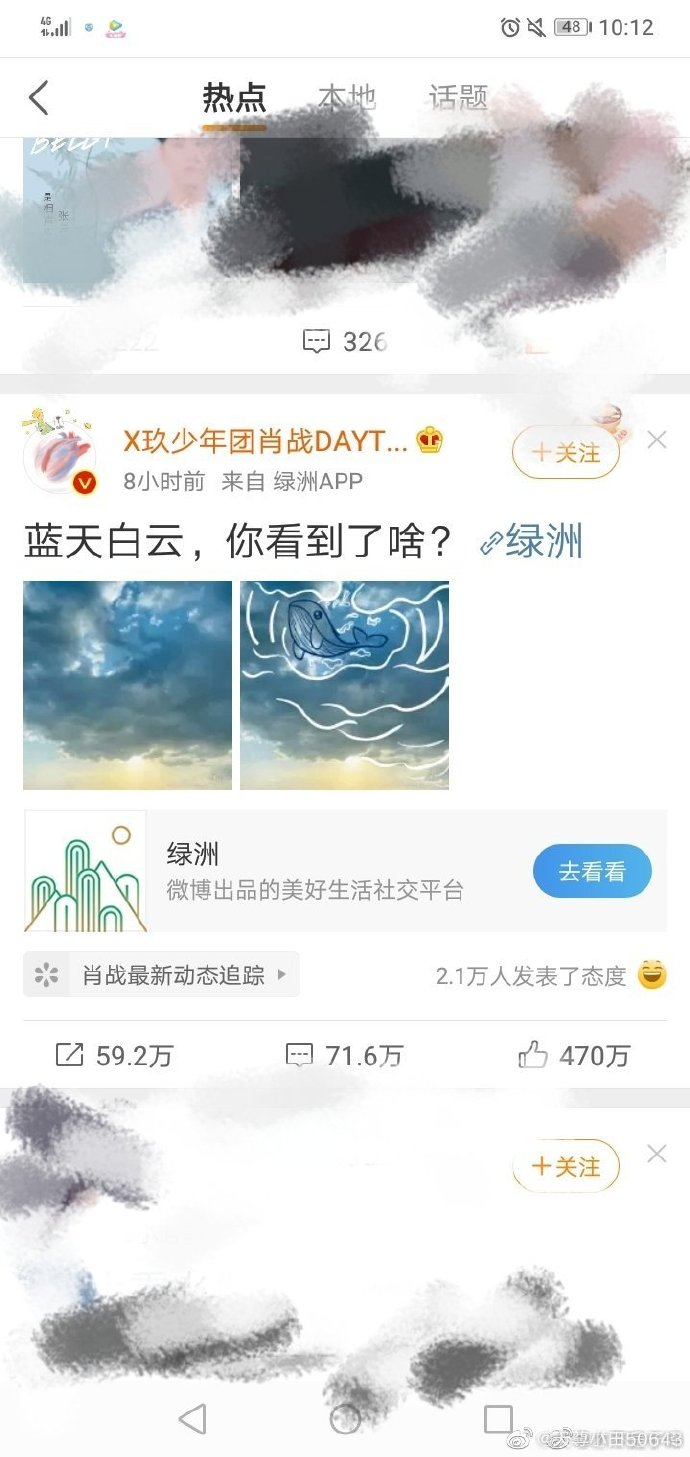The image size is (690, 1457).
Task: Tap 去看看 button on 绿洲 card
Action: tap(592, 871)
